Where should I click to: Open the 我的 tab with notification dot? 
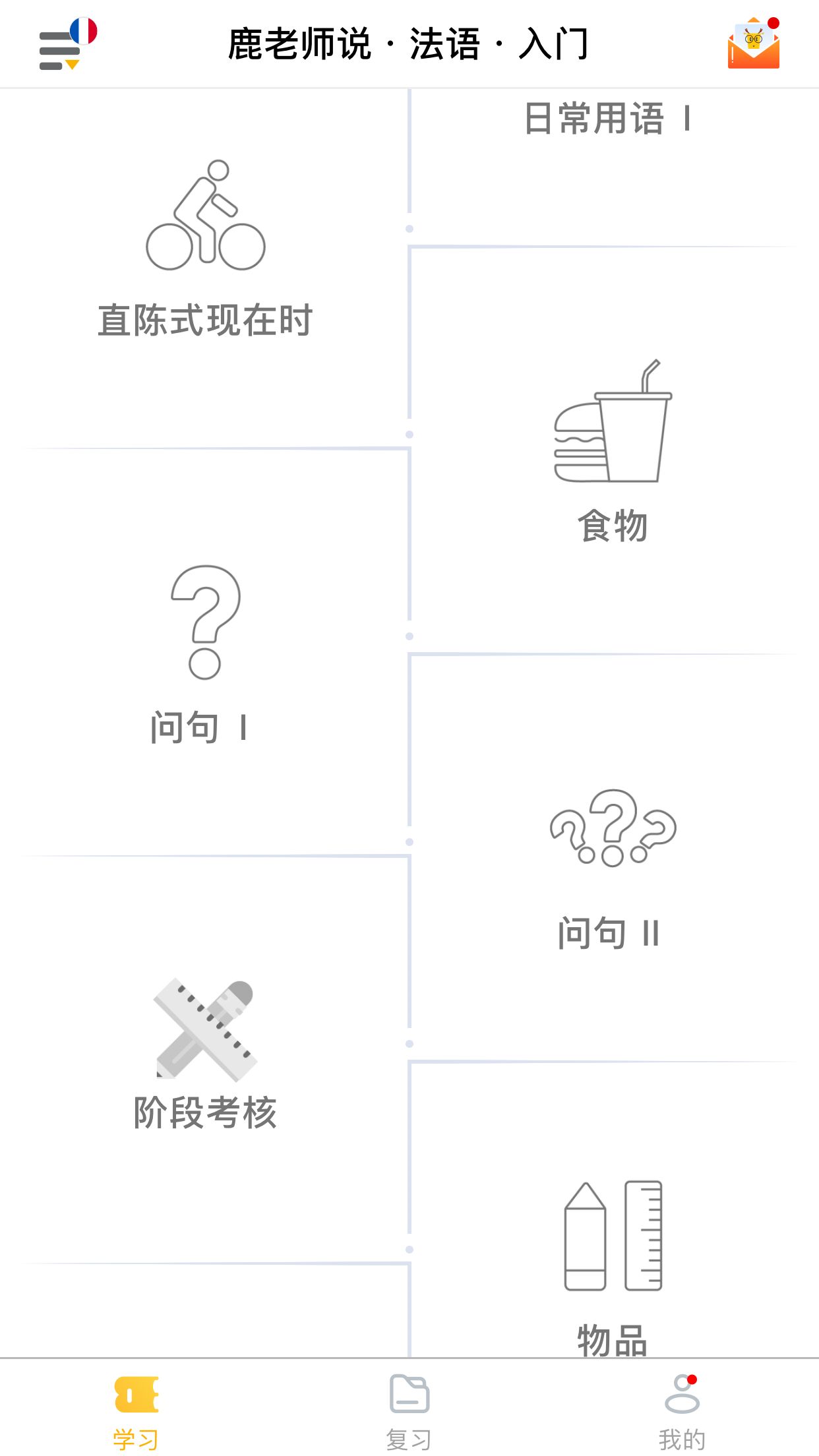682,1411
